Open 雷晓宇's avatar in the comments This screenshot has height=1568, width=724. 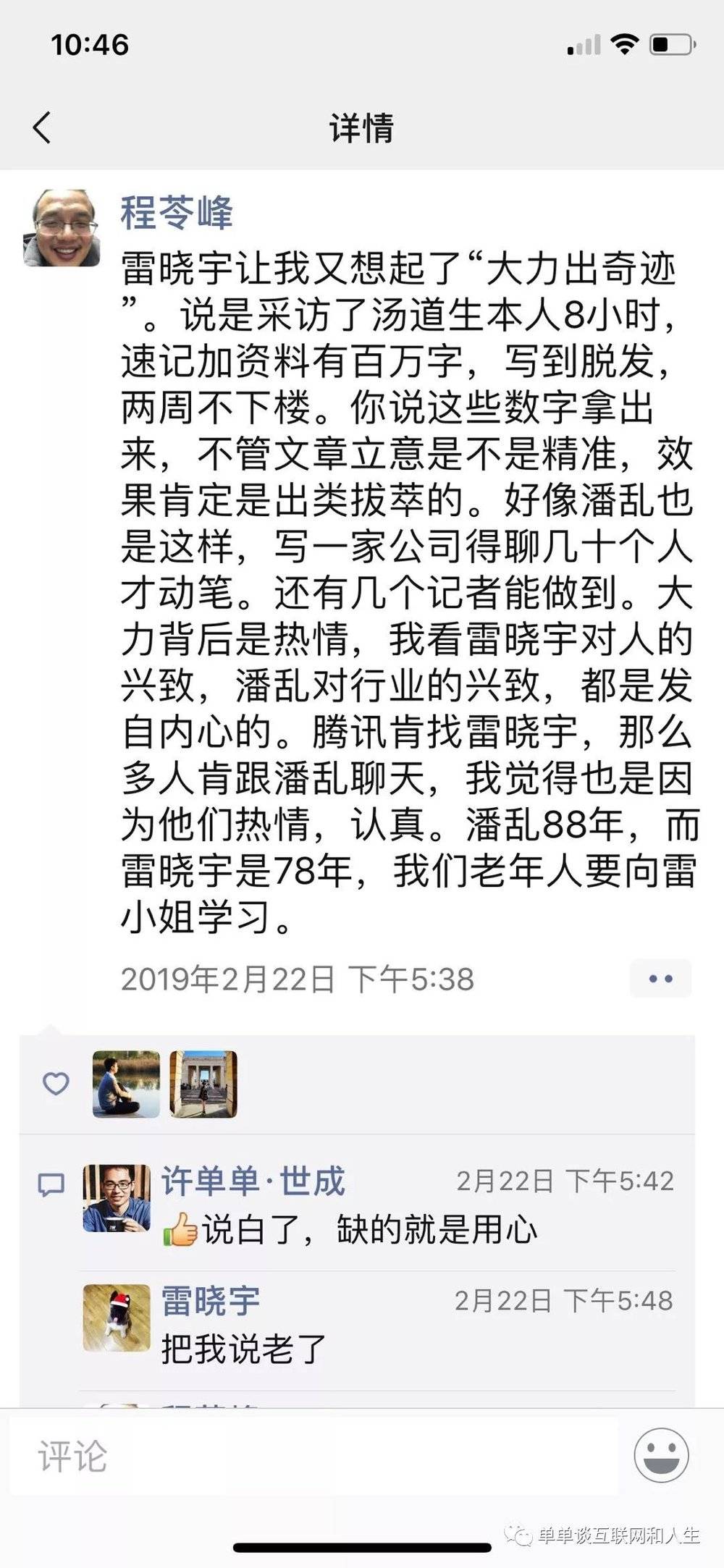click(117, 1318)
